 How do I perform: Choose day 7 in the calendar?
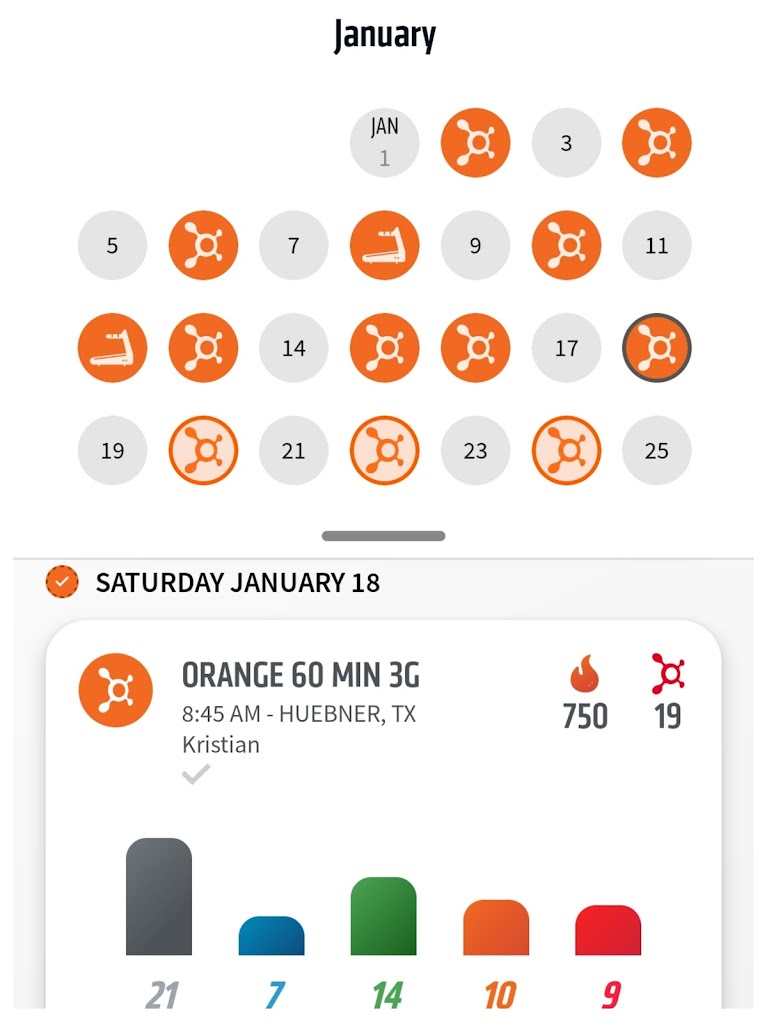pos(294,245)
